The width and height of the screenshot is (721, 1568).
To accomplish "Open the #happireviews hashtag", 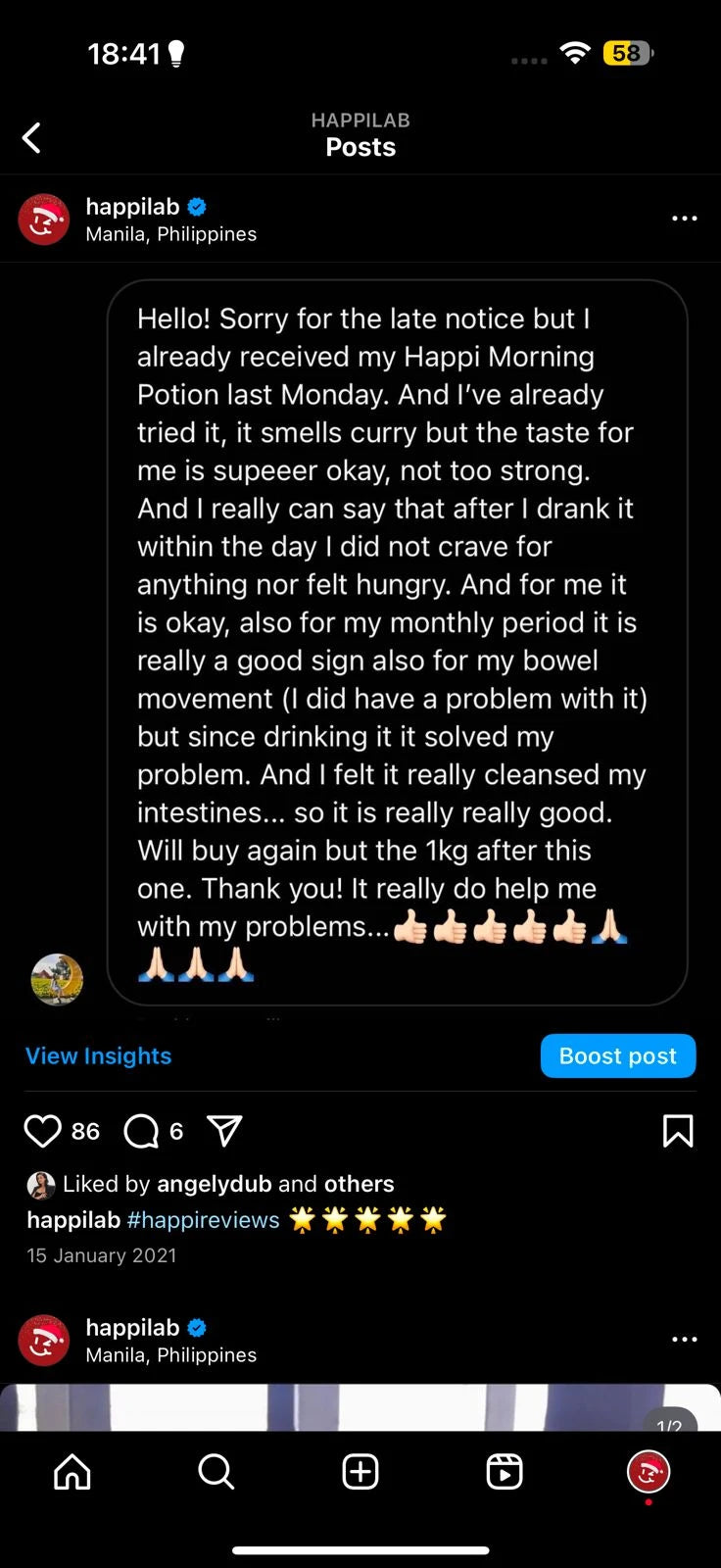I will tap(203, 1219).
